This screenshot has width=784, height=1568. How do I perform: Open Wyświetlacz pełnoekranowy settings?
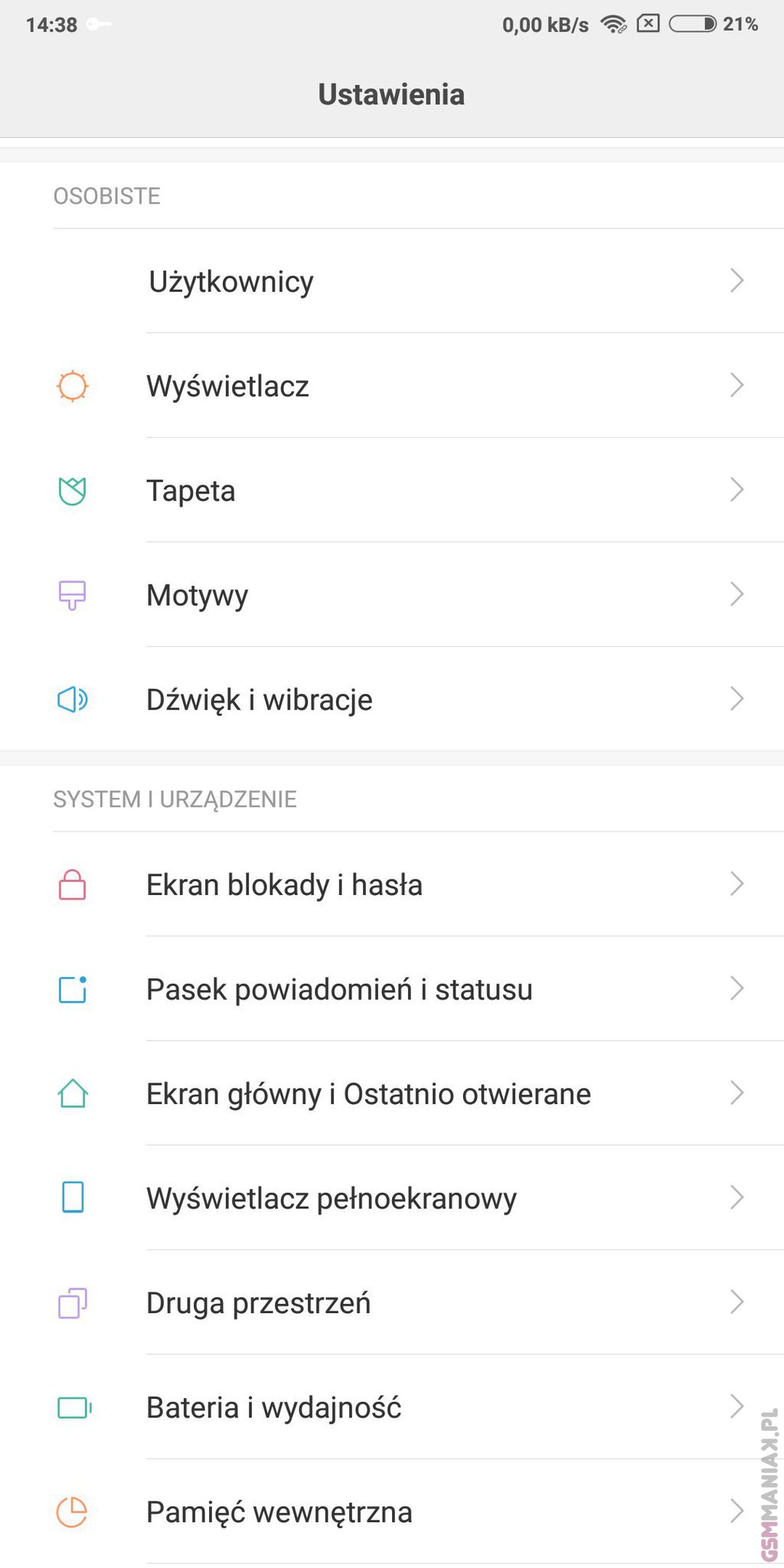pyautogui.click(x=390, y=1198)
